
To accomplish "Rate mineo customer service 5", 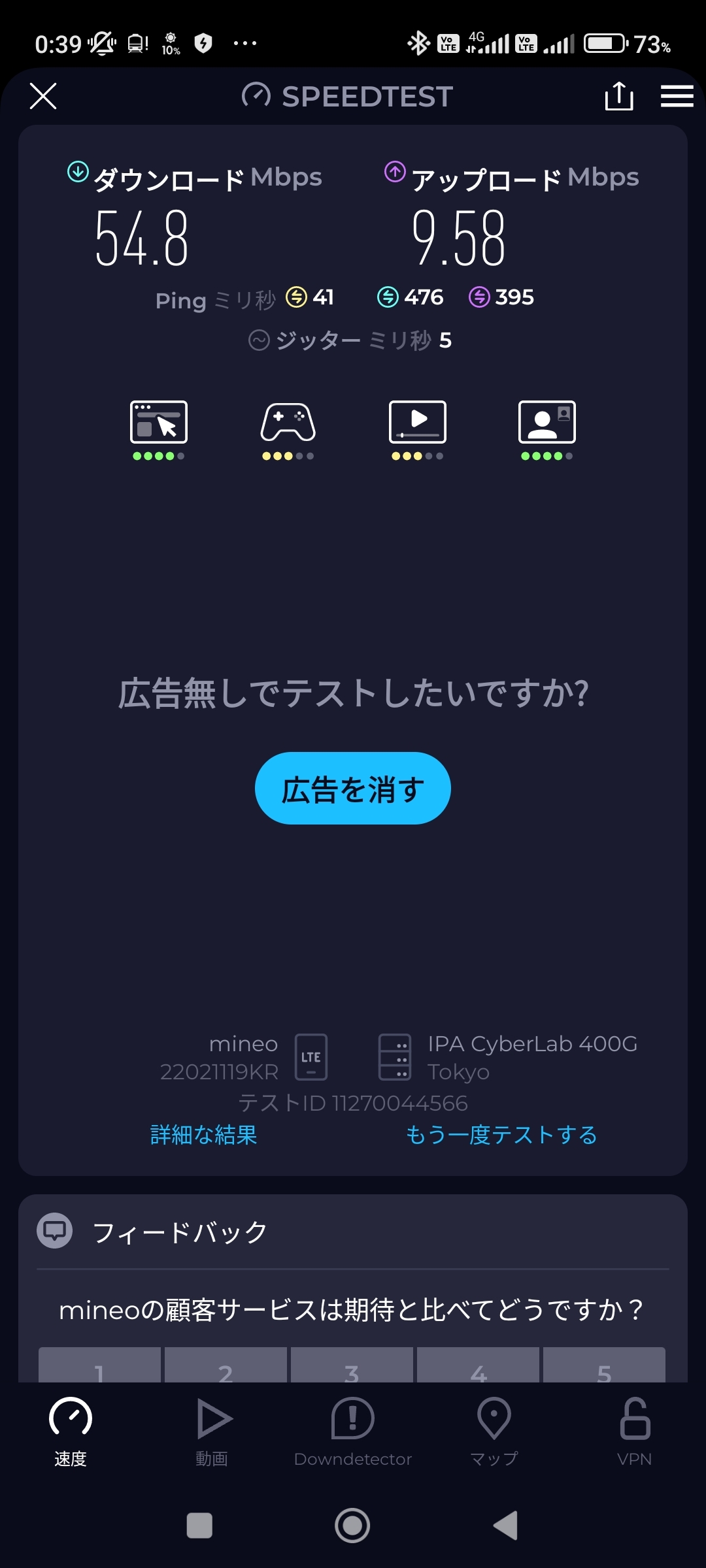I will tap(604, 1364).
